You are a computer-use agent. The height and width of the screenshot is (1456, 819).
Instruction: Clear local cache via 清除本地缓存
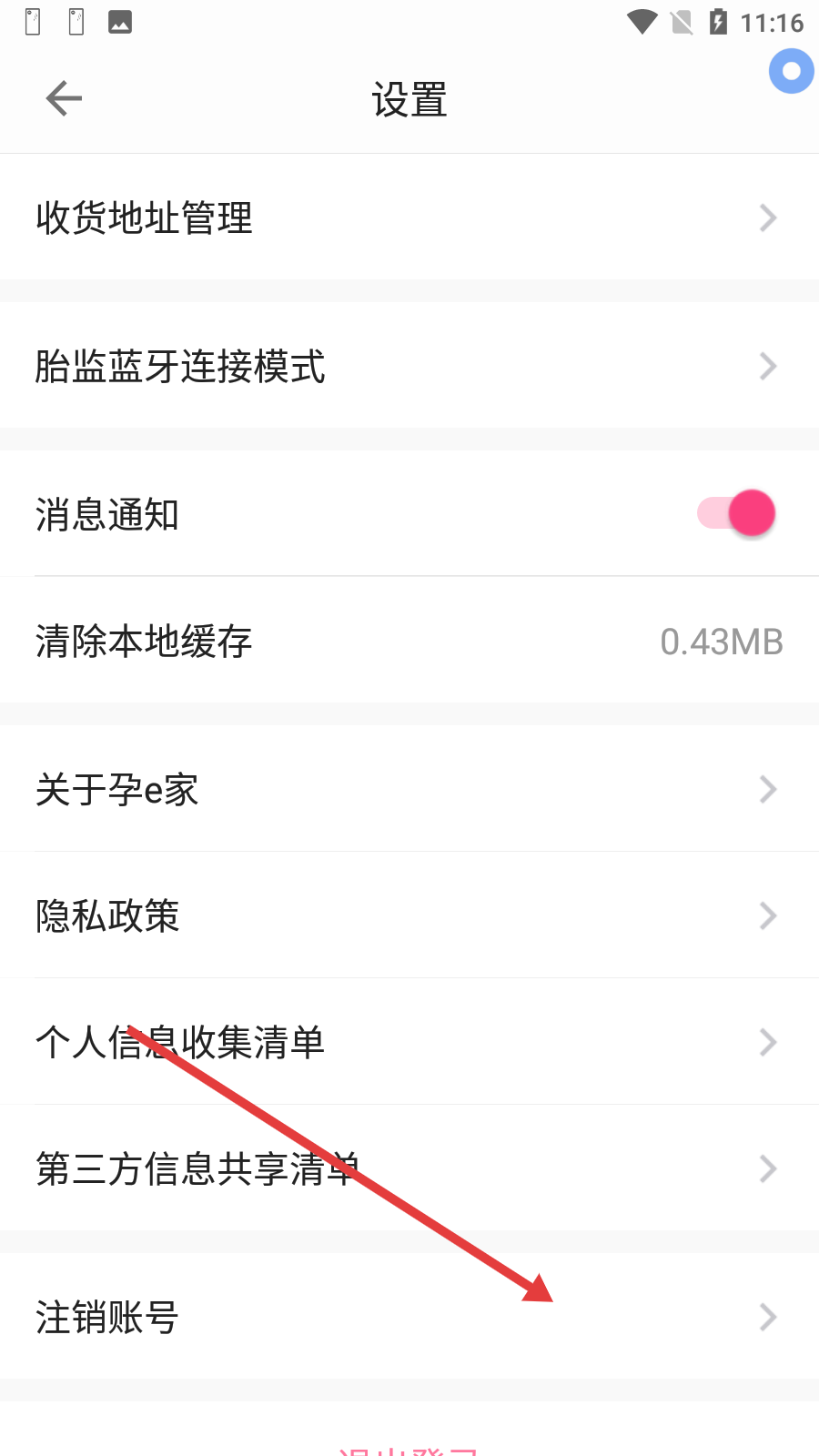pyautogui.click(x=409, y=642)
